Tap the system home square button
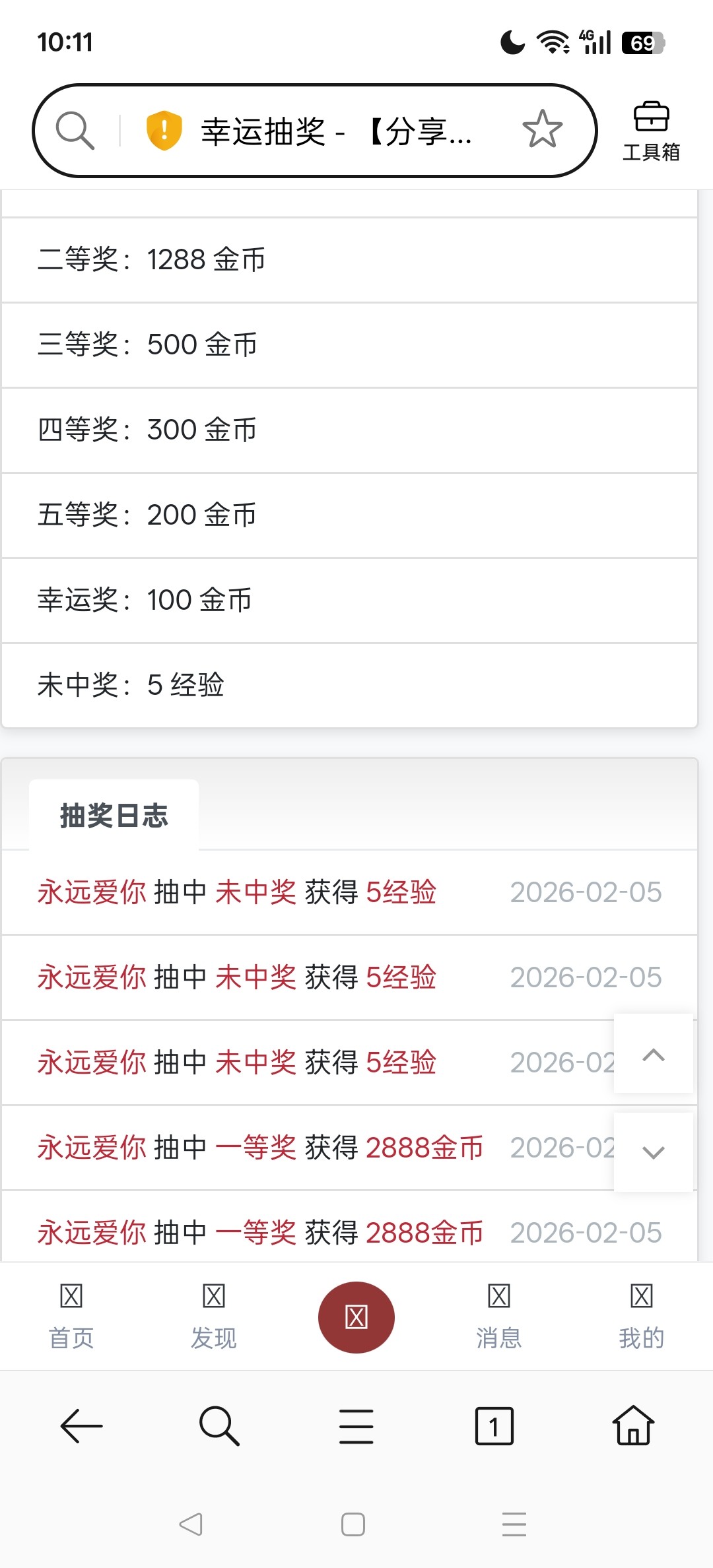Image resolution: width=713 pixels, height=1568 pixels. click(x=353, y=1524)
